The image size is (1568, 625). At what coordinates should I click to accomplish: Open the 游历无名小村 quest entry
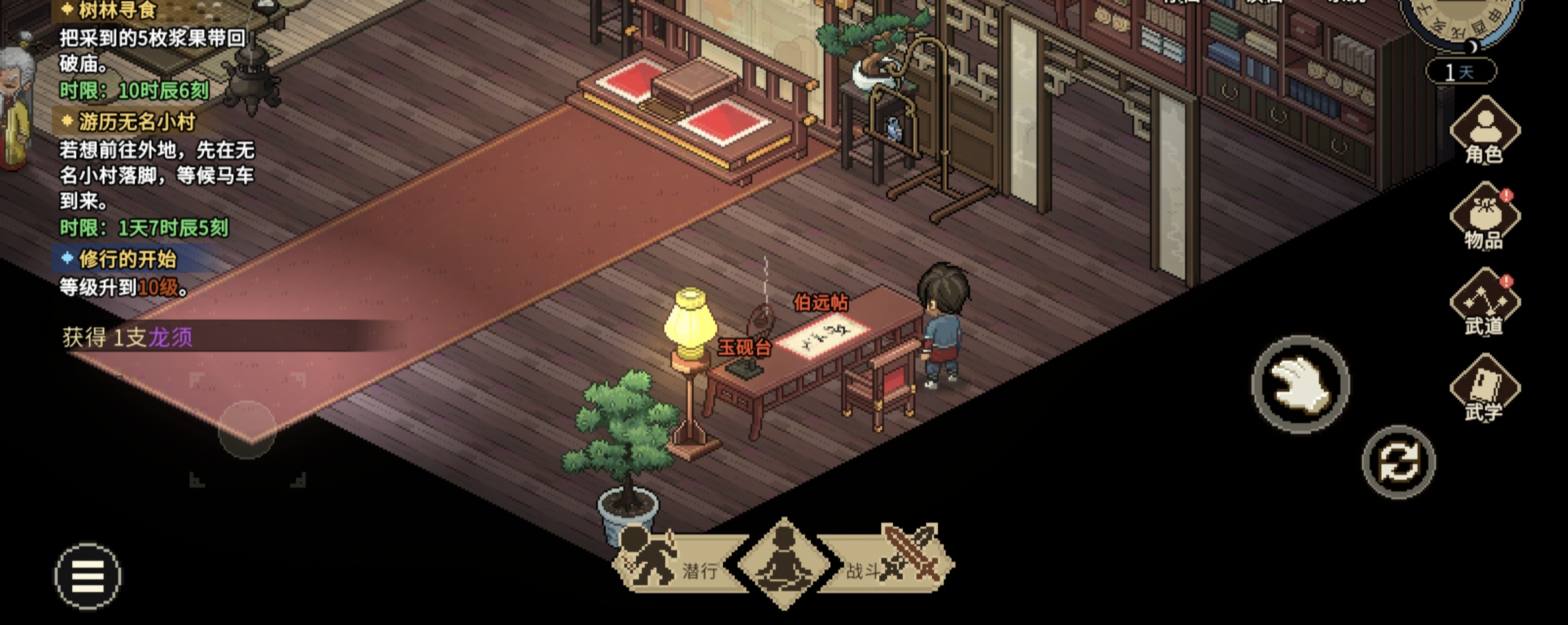(x=137, y=122)
